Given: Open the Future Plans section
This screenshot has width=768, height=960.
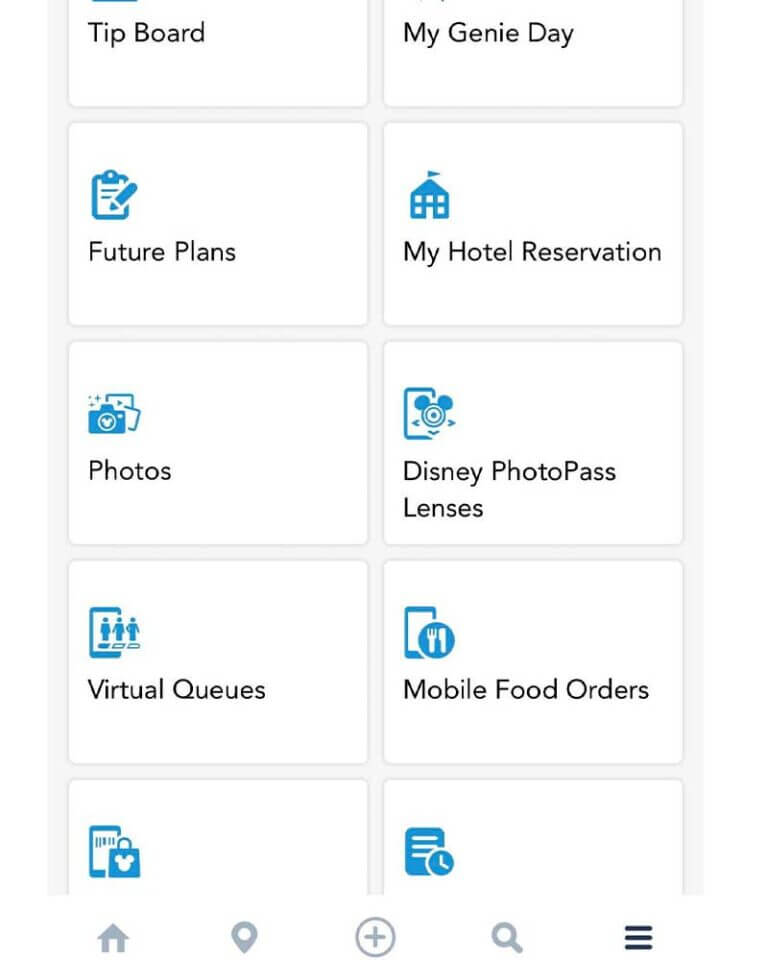Looking at the screenshot, I should 217,223.
